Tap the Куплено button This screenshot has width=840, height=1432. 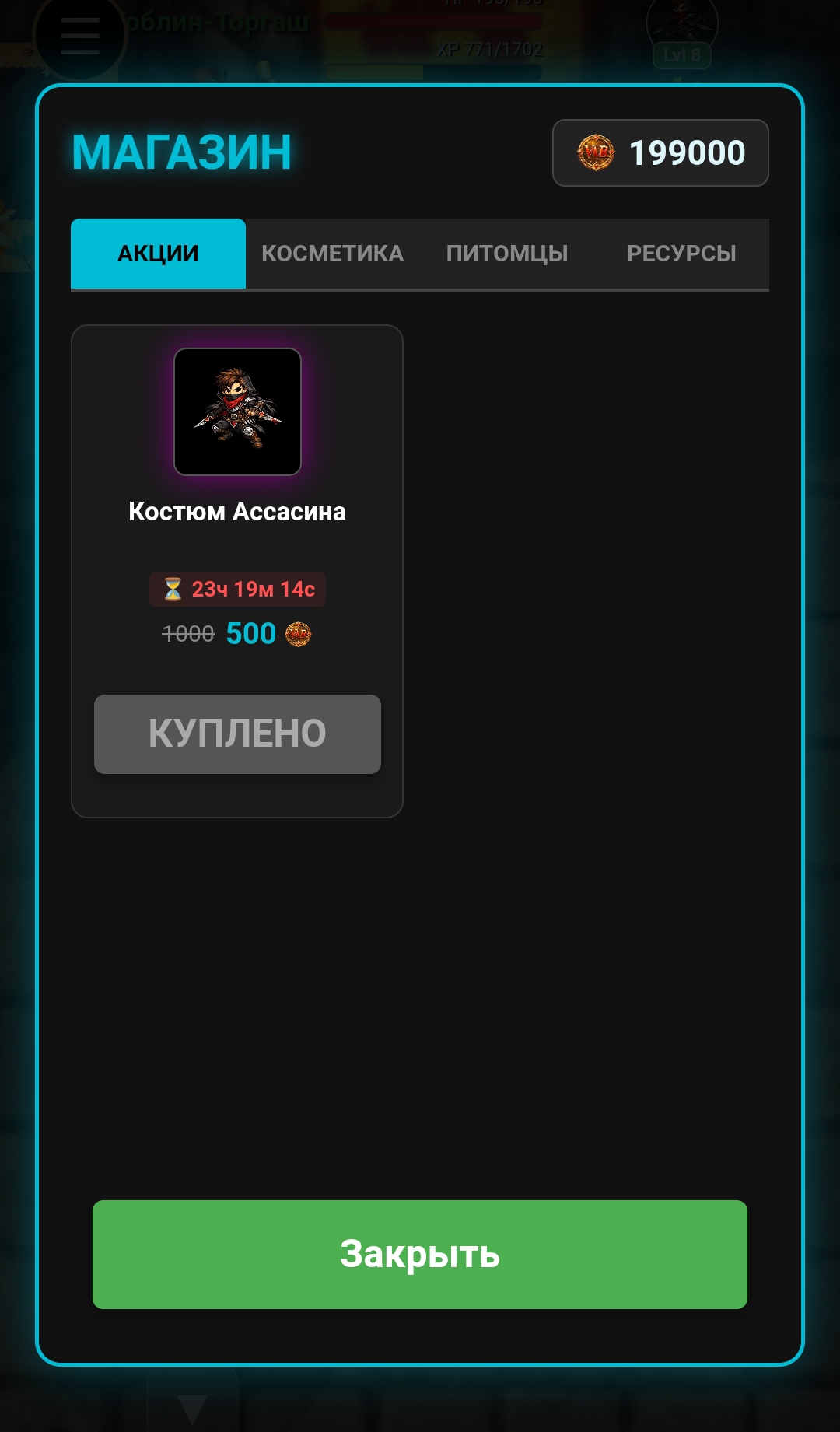click(x=237, y=734)
